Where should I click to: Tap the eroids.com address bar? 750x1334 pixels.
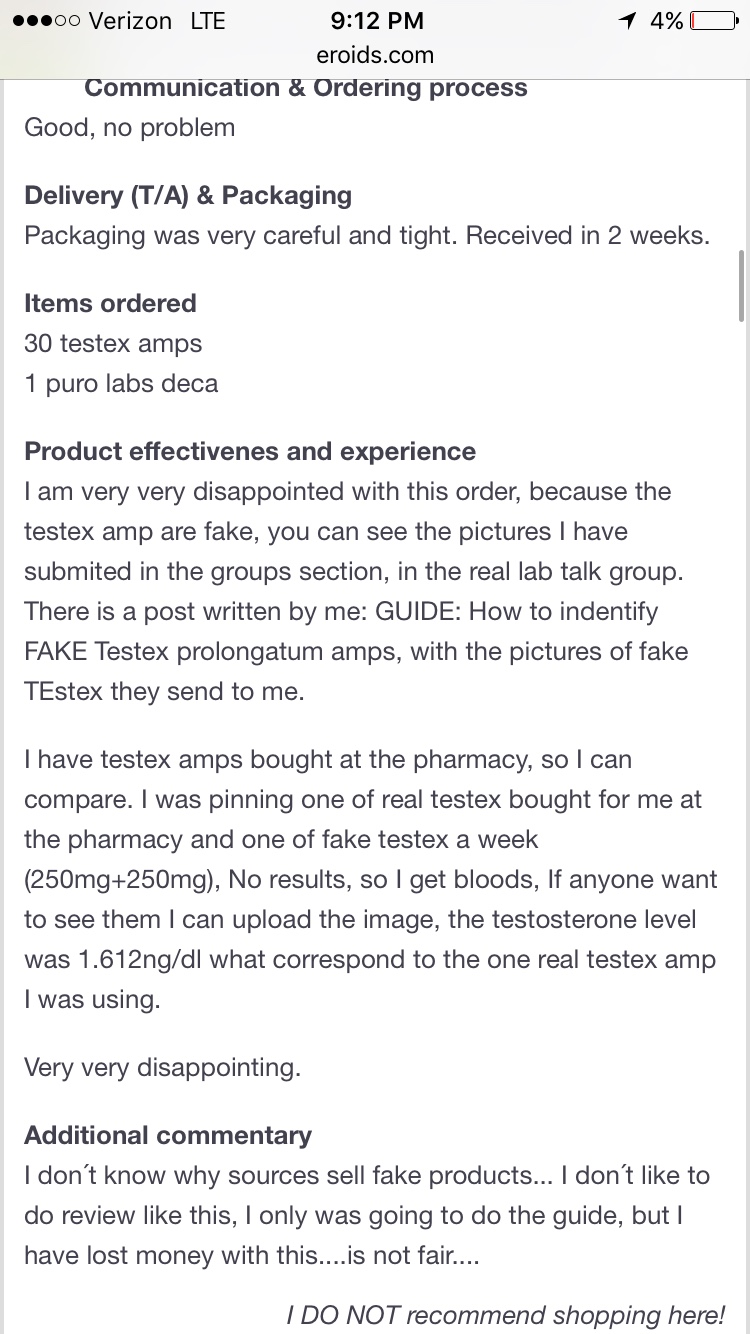[x=375, y=56]
